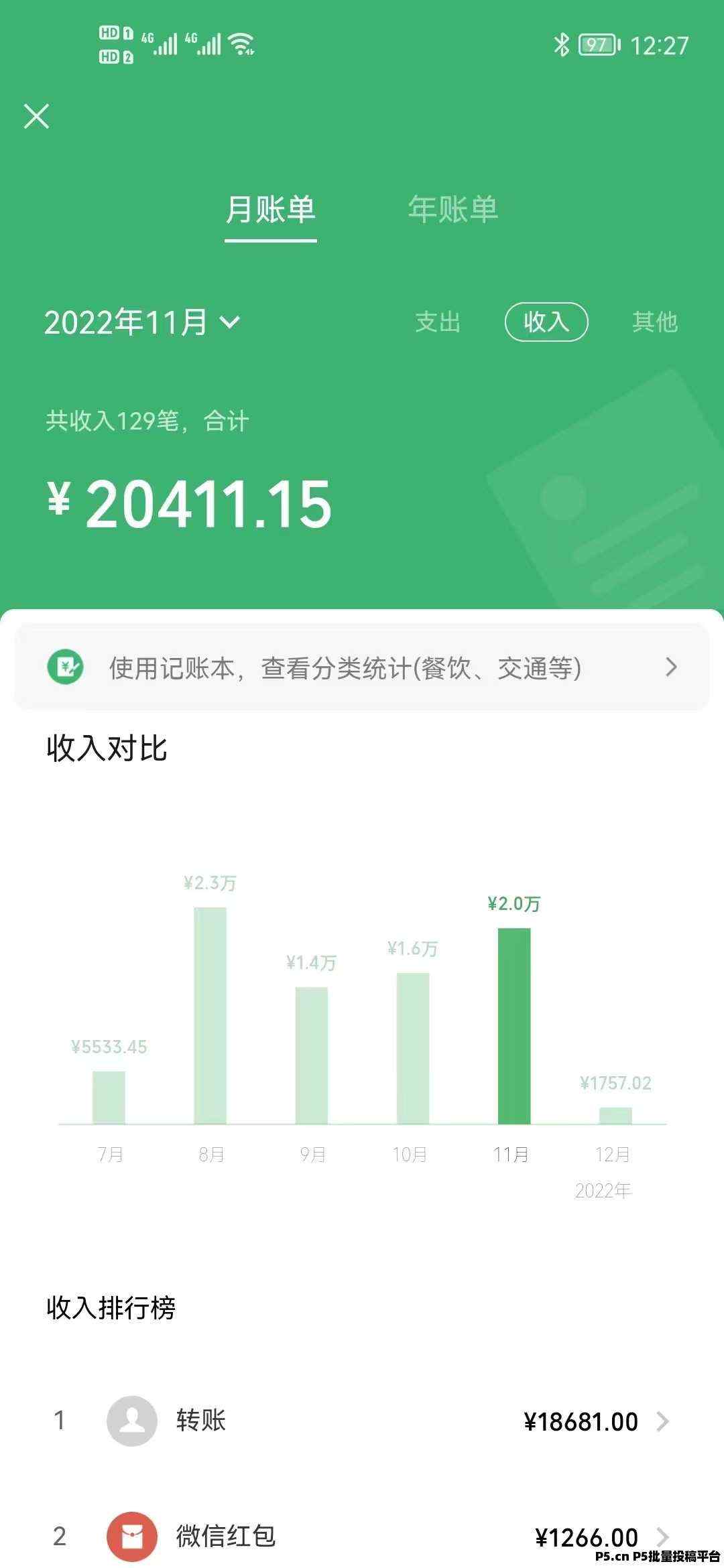
Task: Select the 月账单 tab
Action: (270, 209)
